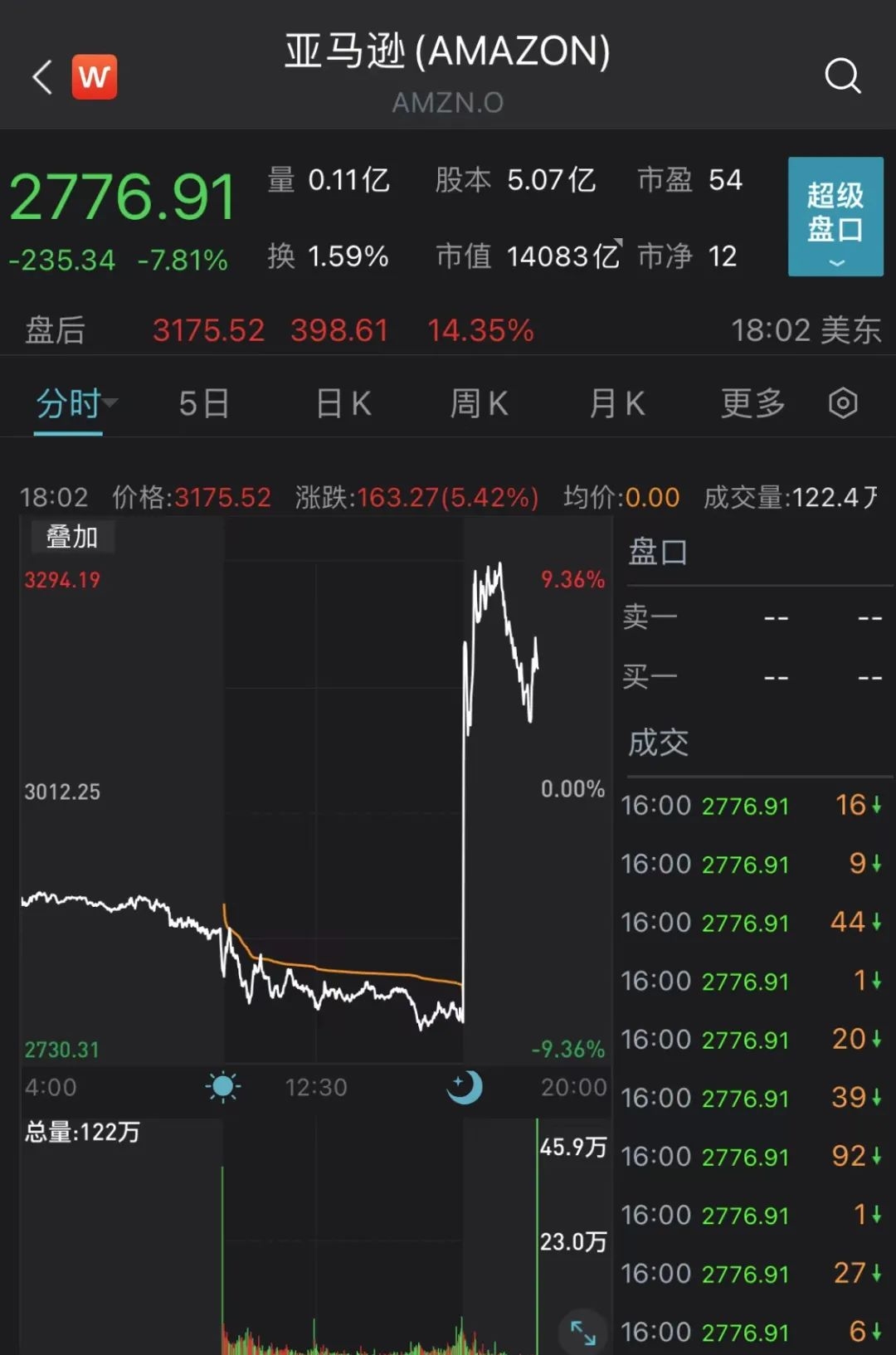Expand the 超级盘口 panel
896x1355 pixels.
(835, 217)
